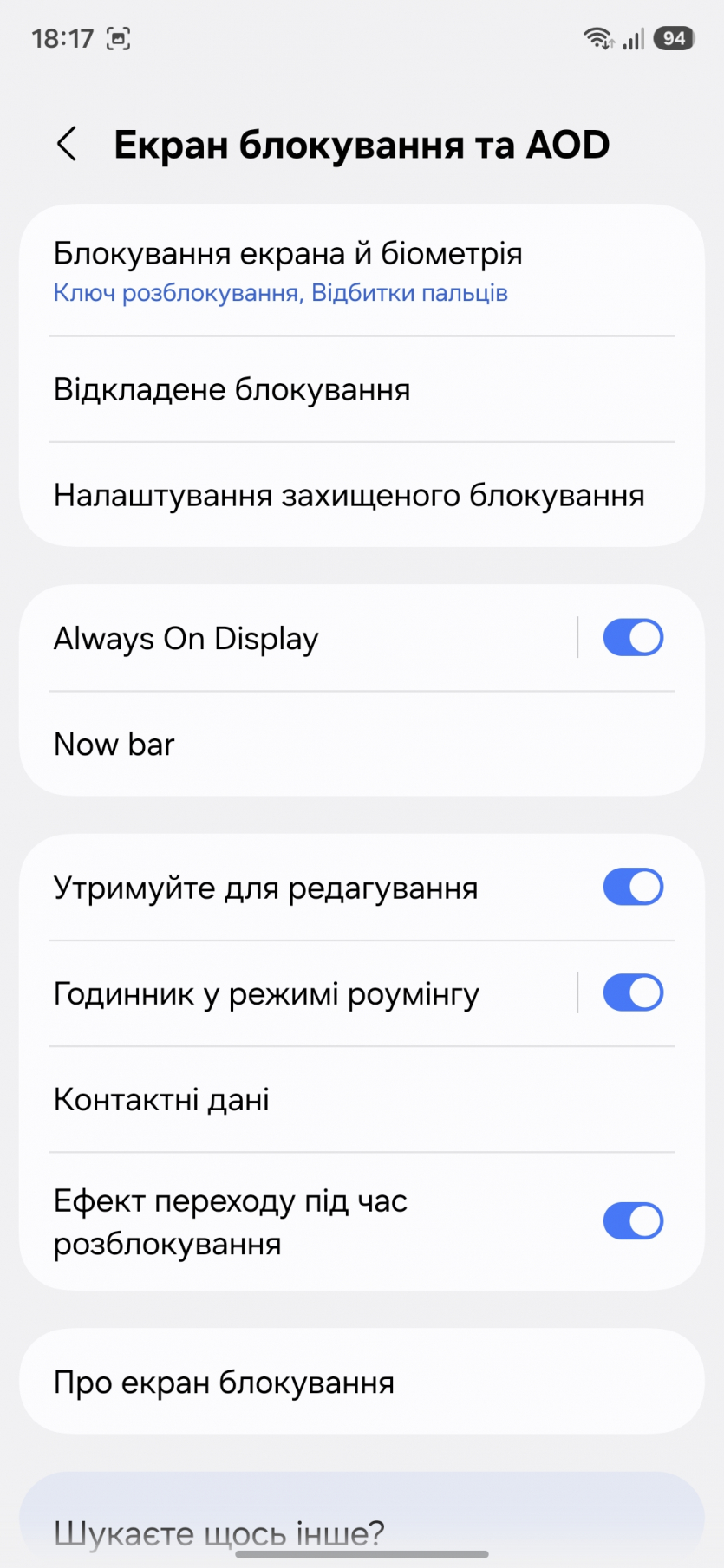Open Годинник у режимі роумінгу settings
Image resolution: width=724 pixels, height=1568 pixels.
[266, 994]
